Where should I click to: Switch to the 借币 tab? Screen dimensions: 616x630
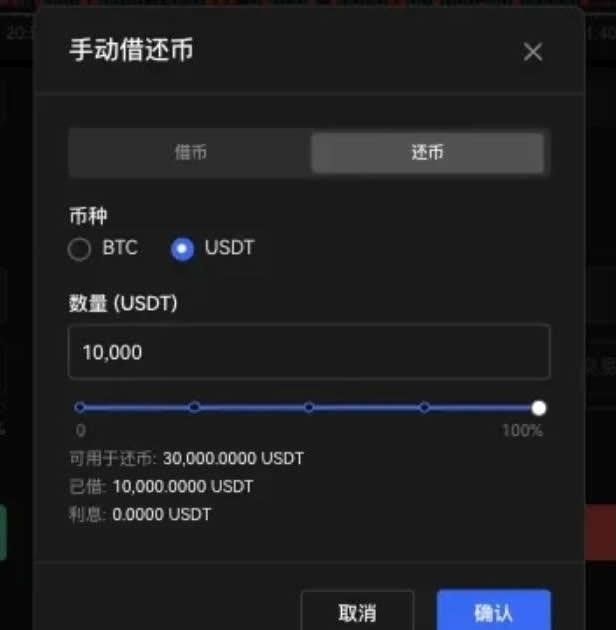190,153
